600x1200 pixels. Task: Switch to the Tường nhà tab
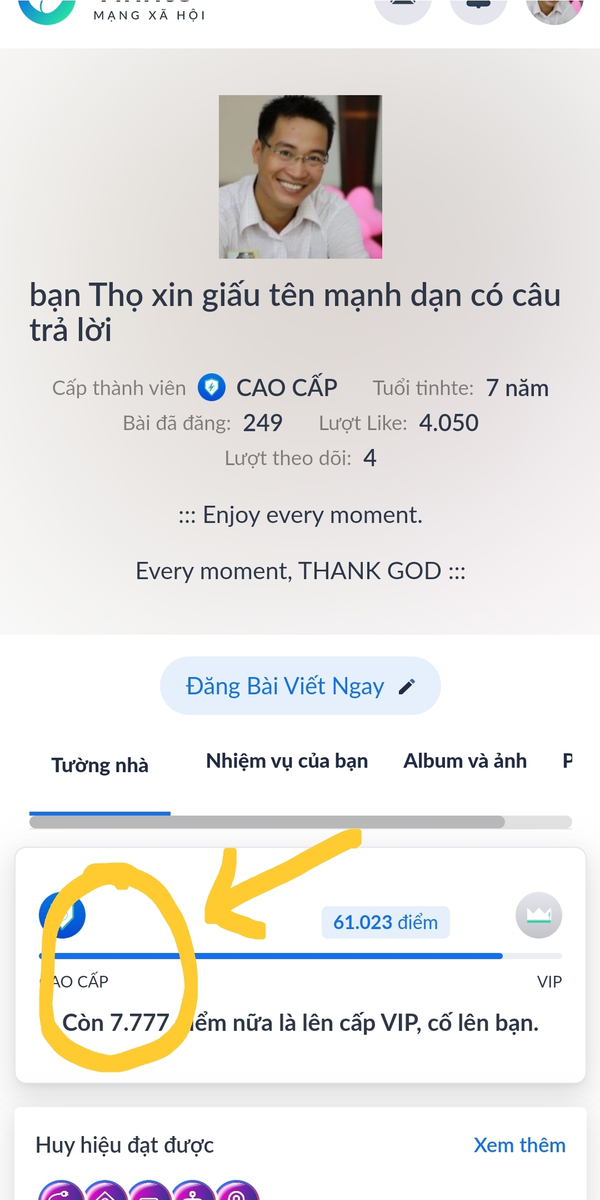(x=100, y=766)
